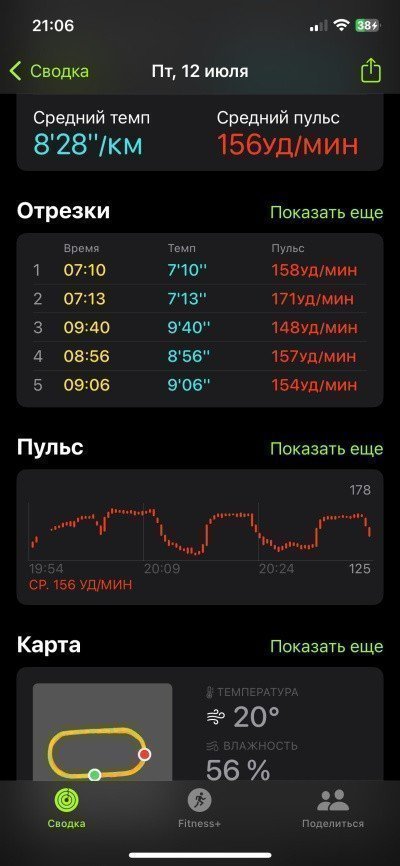Open the route map thumbnail
Viewport: 400px width, 866px height.
point(102,731)
